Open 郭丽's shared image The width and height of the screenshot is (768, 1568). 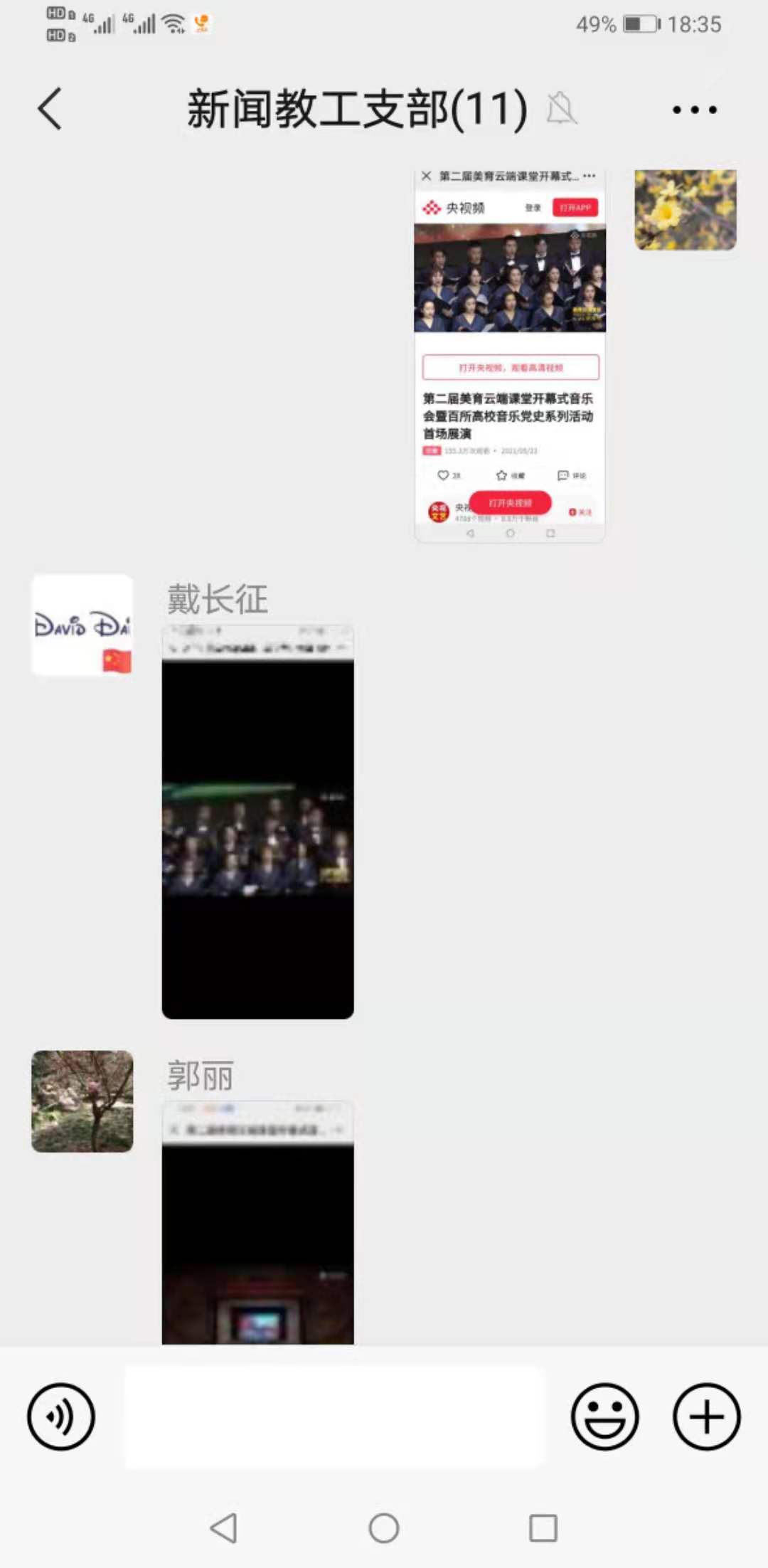point(257,1224)
